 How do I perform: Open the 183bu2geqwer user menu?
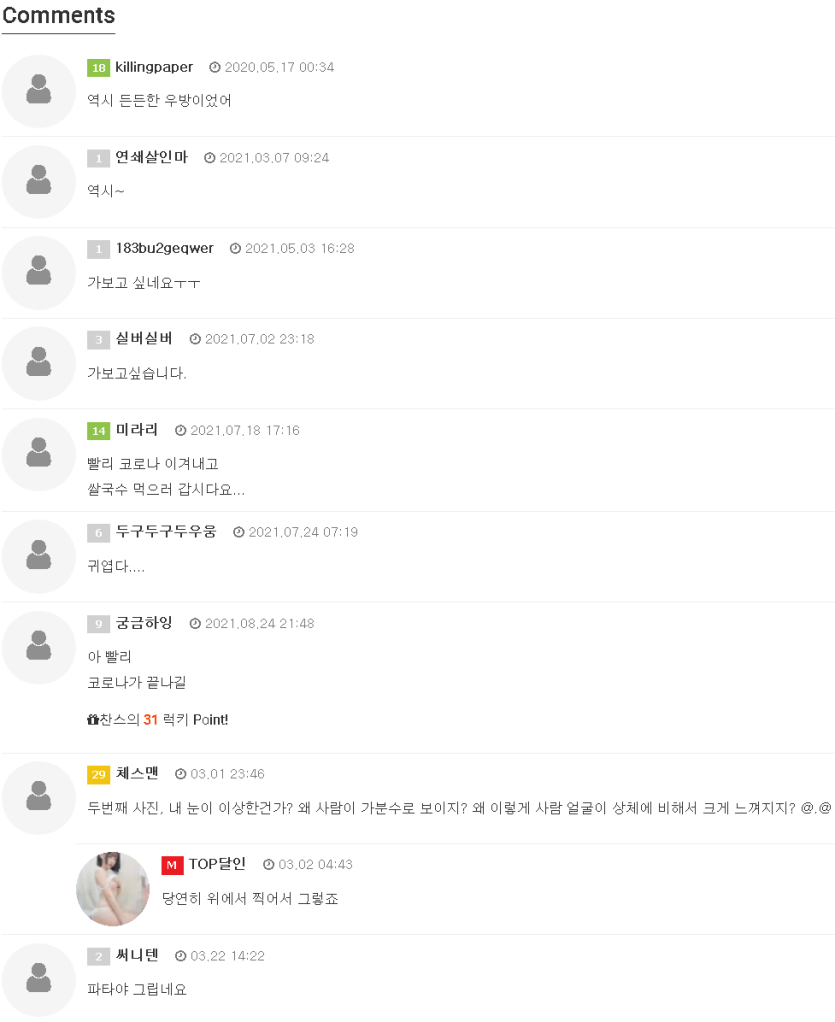164,248
